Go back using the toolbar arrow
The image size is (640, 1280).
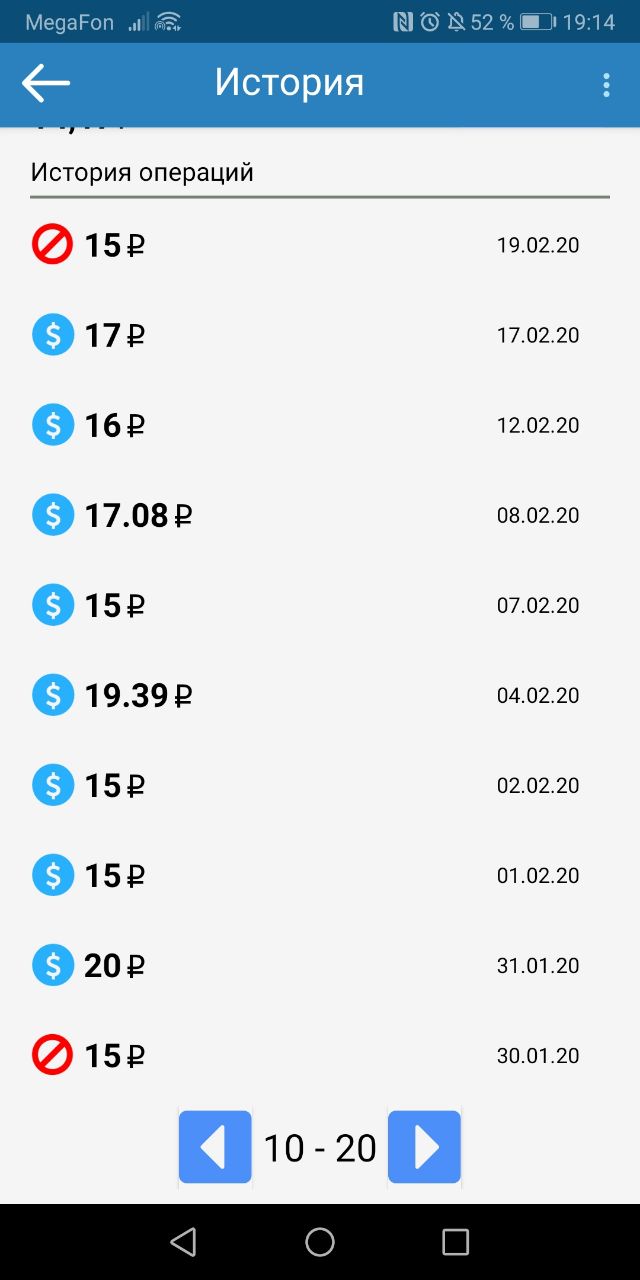click(x=46, y=84)
